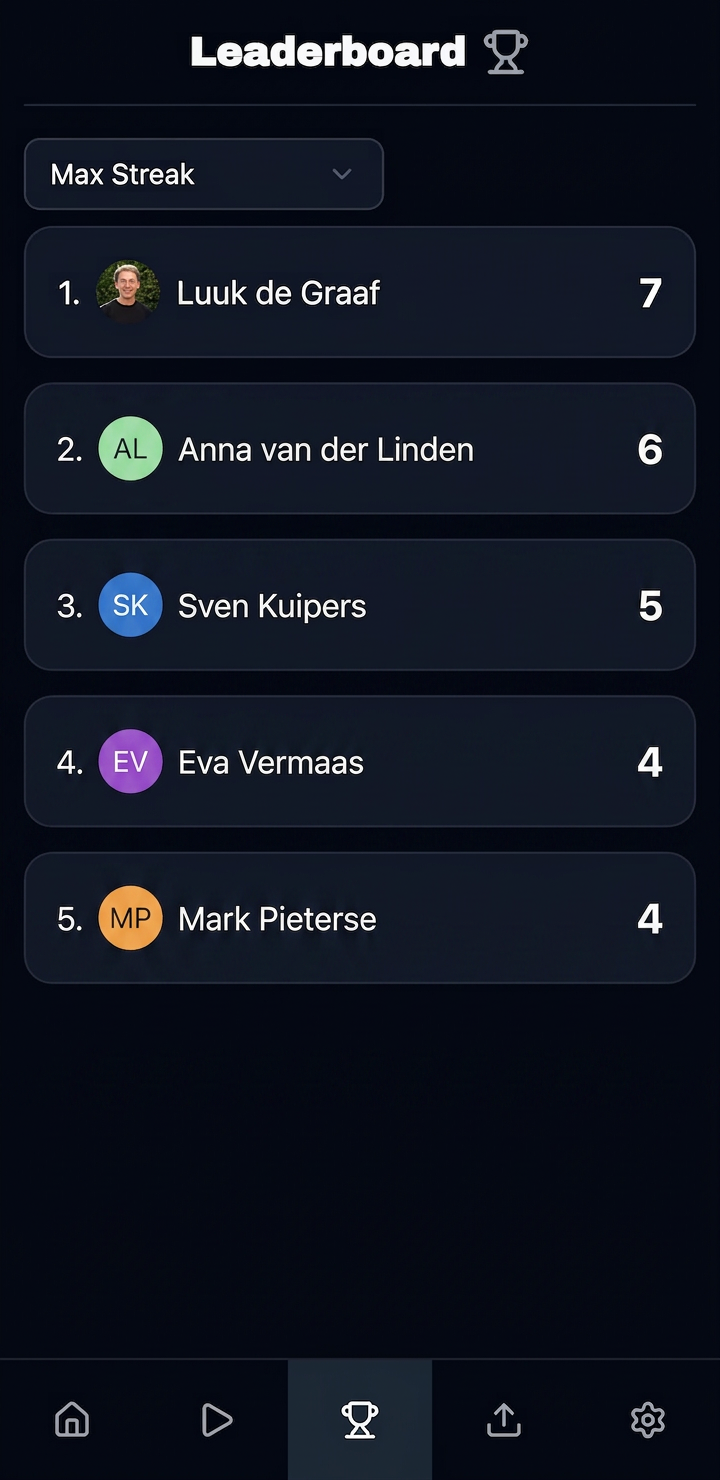The height and width of the screenshot is (1480, 720).
Task: Switch to the play tab
Action: (x=216, y=1420)
